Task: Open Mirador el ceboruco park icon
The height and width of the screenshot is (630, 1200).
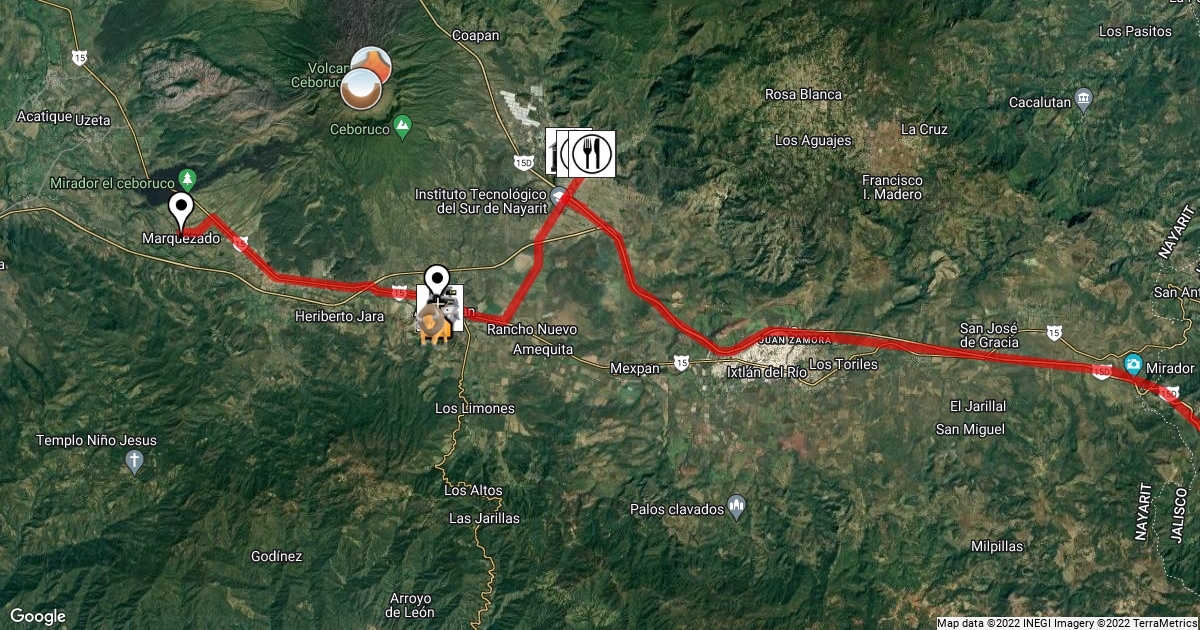Action: [x=187, y=179]
